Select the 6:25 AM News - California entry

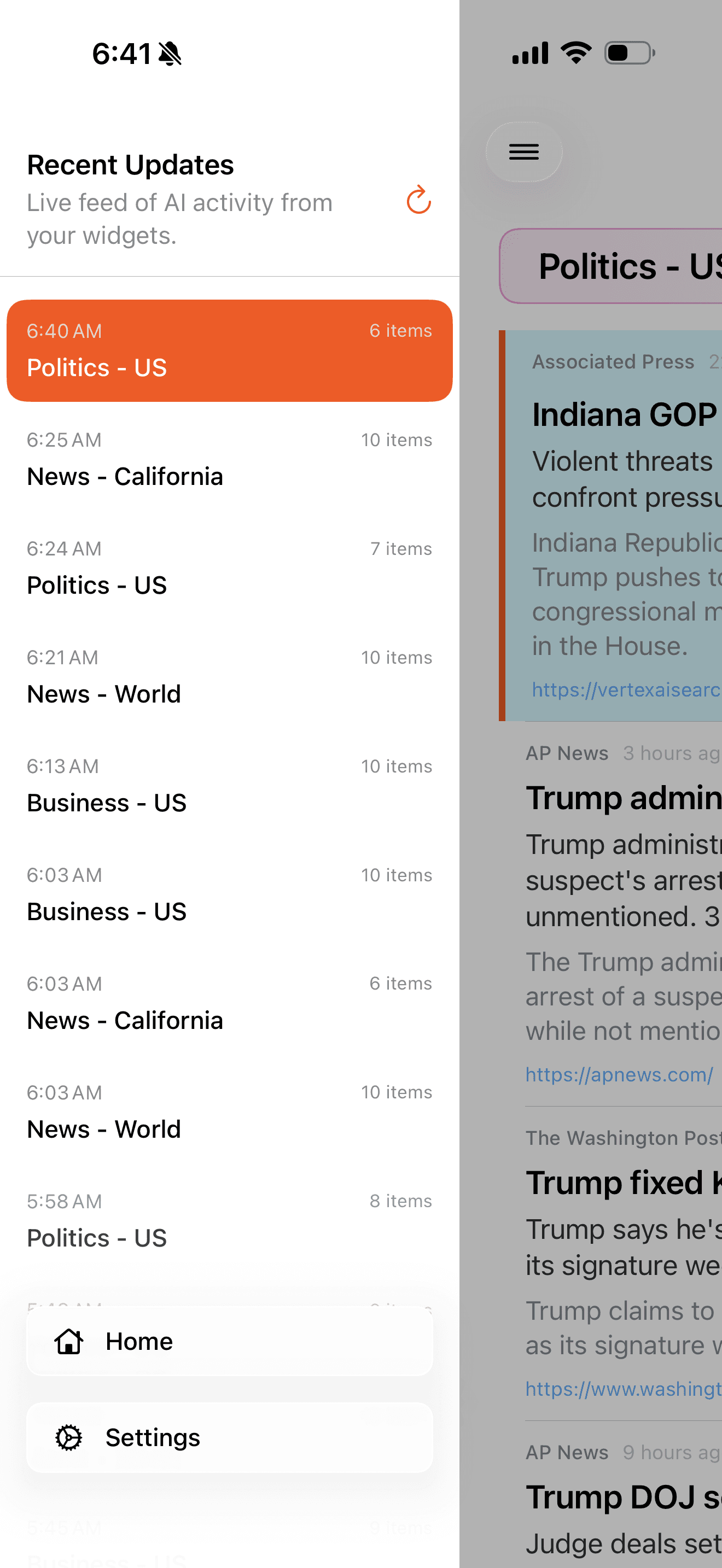click(x=230, y=460)
